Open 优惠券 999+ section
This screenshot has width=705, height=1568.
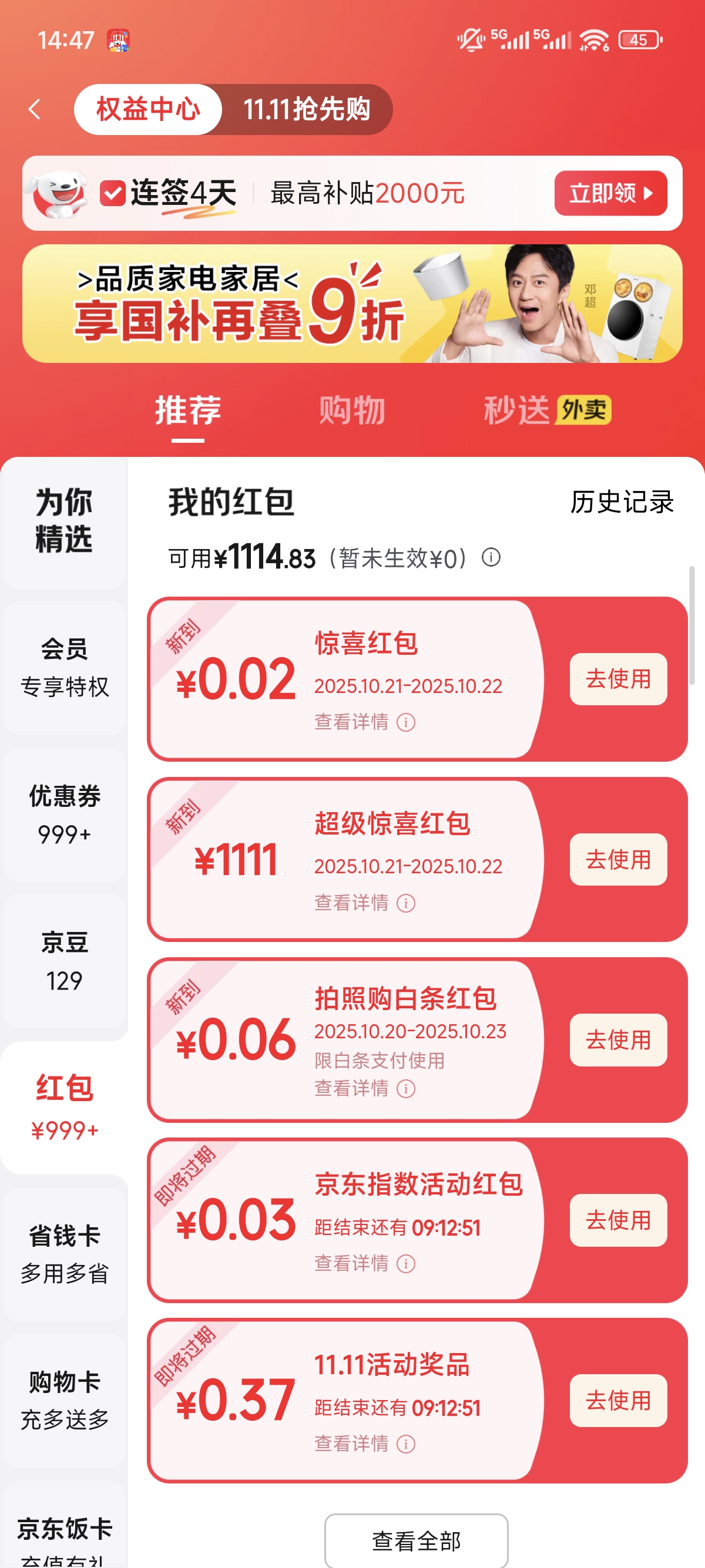coord(65,814)
